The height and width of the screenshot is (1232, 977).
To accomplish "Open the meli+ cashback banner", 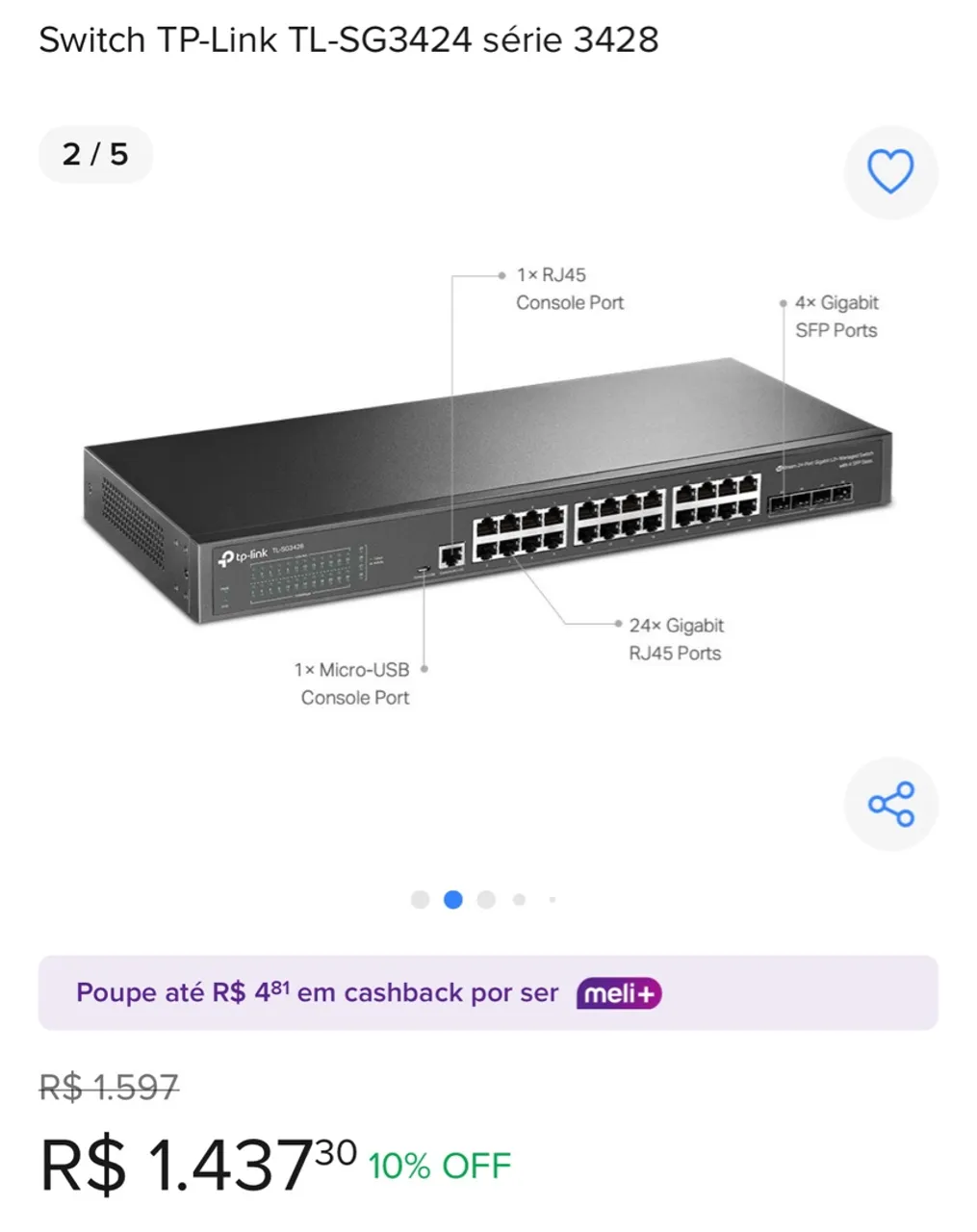I will [488, 992].
